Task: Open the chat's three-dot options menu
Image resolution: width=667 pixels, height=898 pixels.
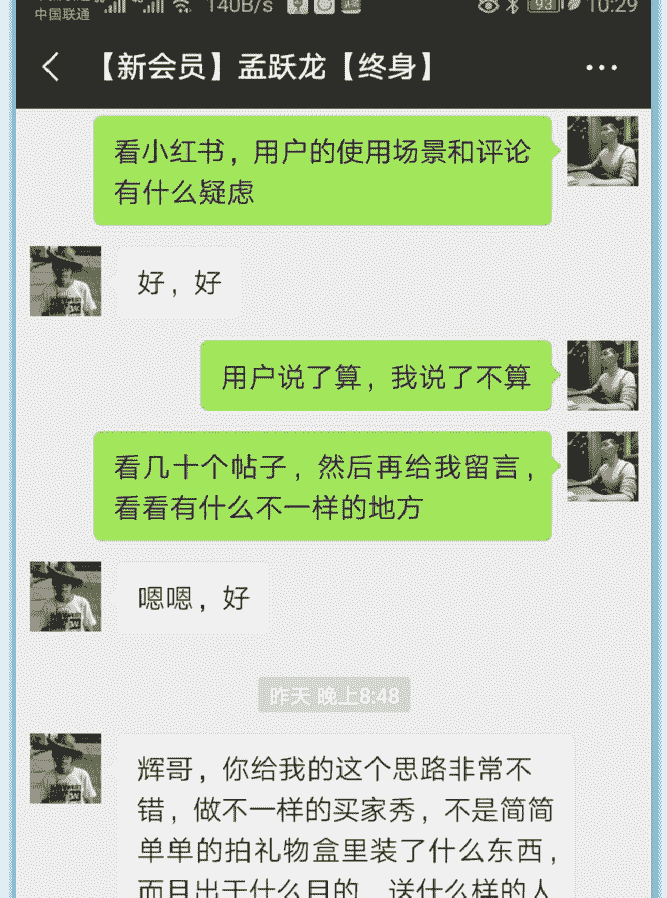Action: coord(601,68)
